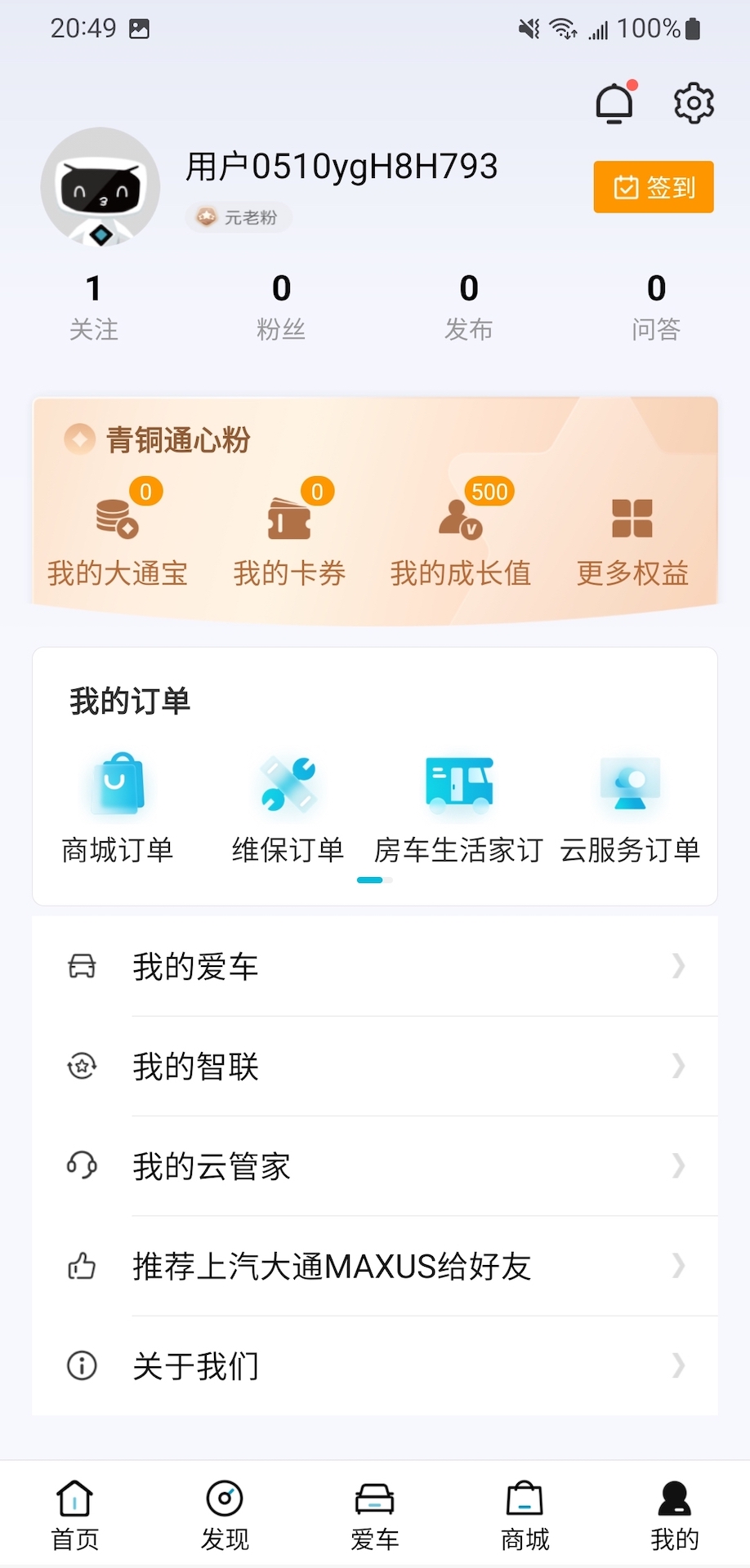Open 维保订单 maintenance order icon
750x1568 pixels.
[288, 784]
